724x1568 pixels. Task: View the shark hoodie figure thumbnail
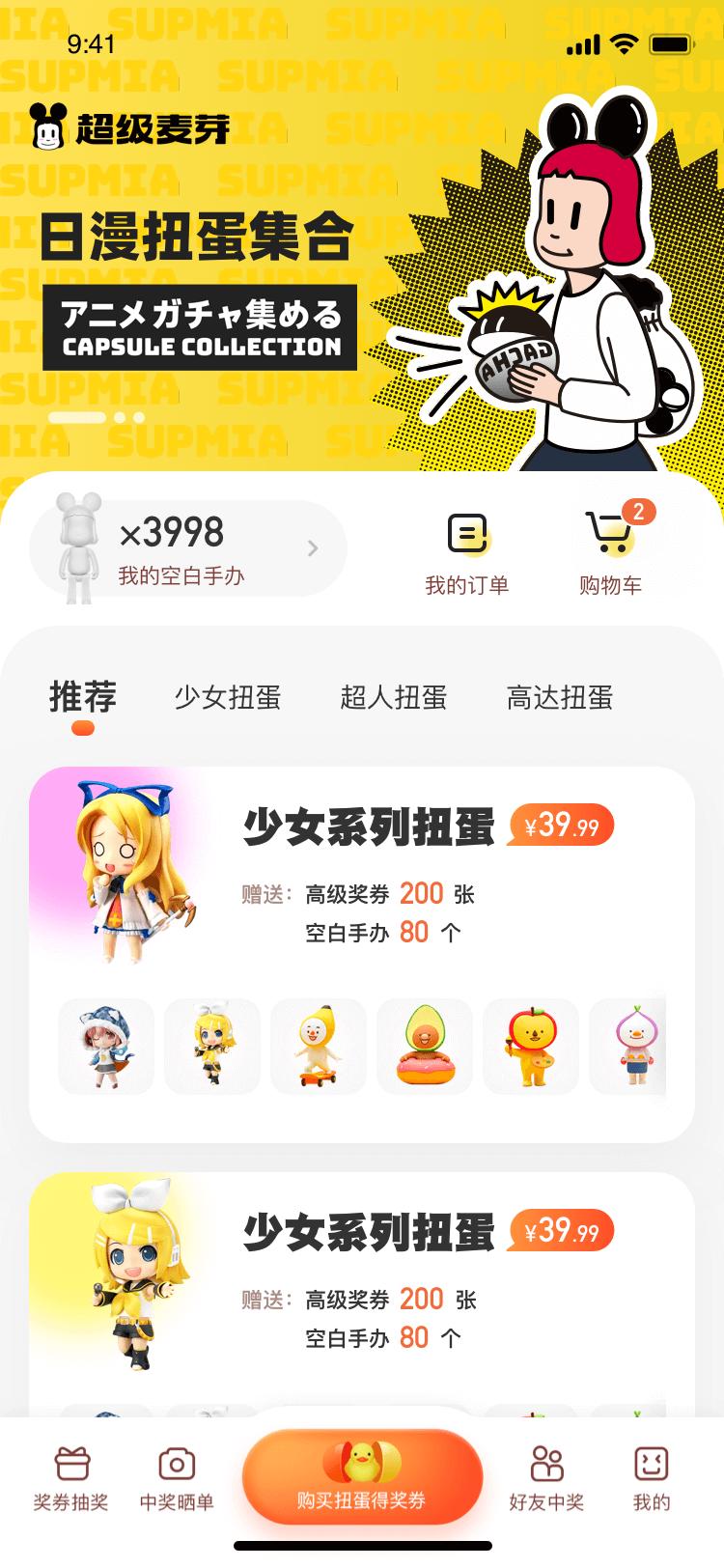pyautogui.click(x=106, y=1047)
